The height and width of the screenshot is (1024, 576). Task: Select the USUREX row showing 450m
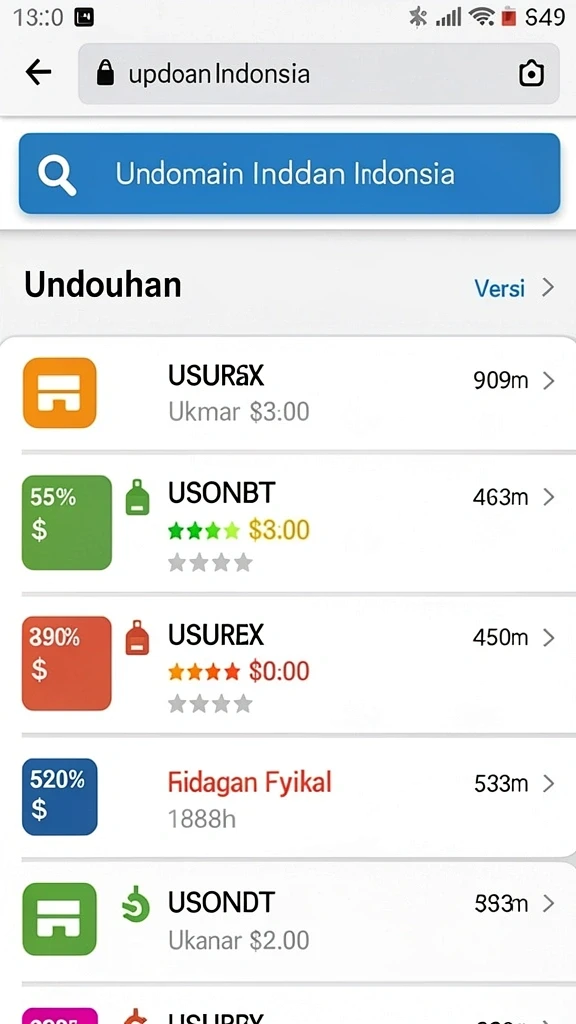coord(288,664)
